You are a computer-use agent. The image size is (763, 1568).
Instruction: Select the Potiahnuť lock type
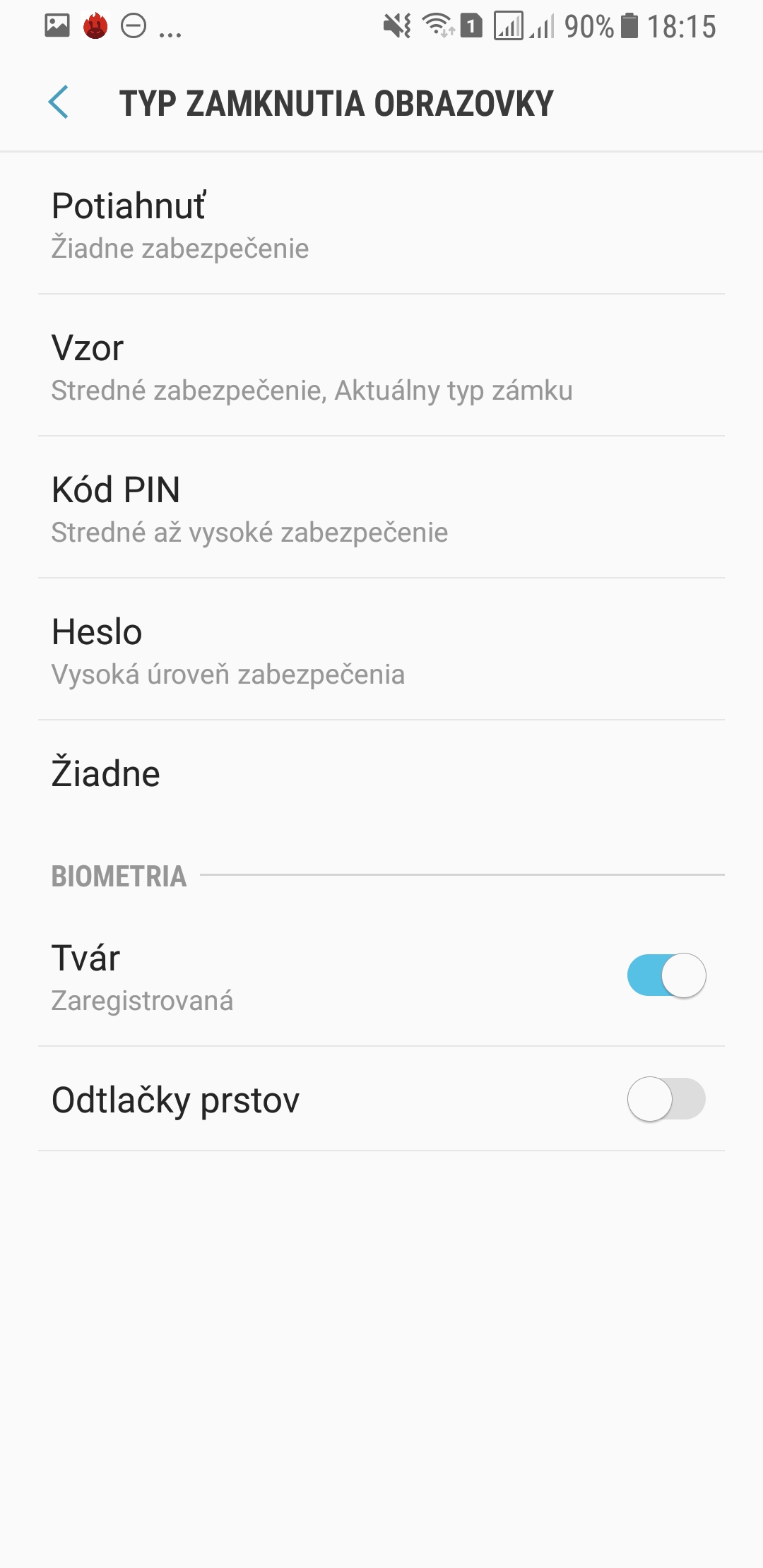[x=381, y=224]
